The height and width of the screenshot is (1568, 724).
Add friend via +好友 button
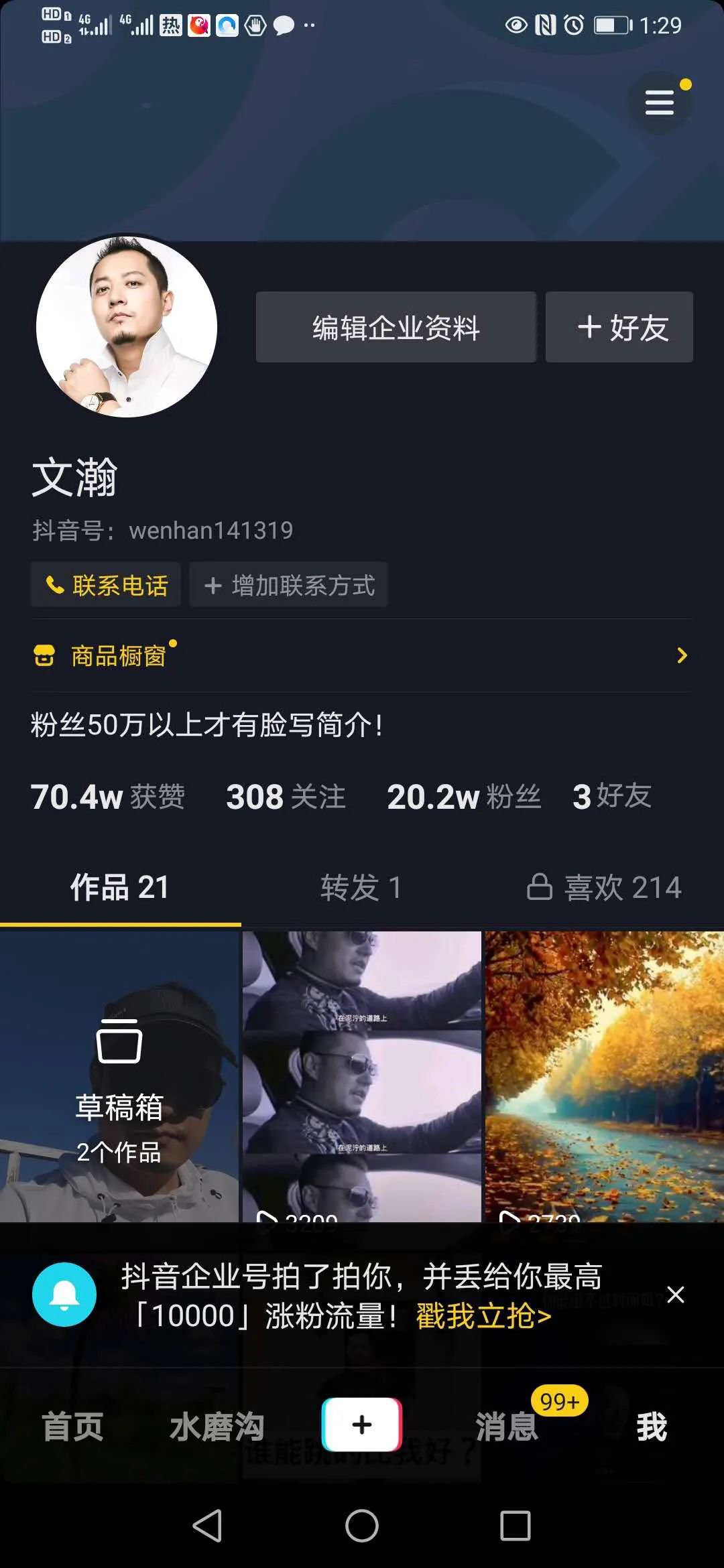pos(617,328)
